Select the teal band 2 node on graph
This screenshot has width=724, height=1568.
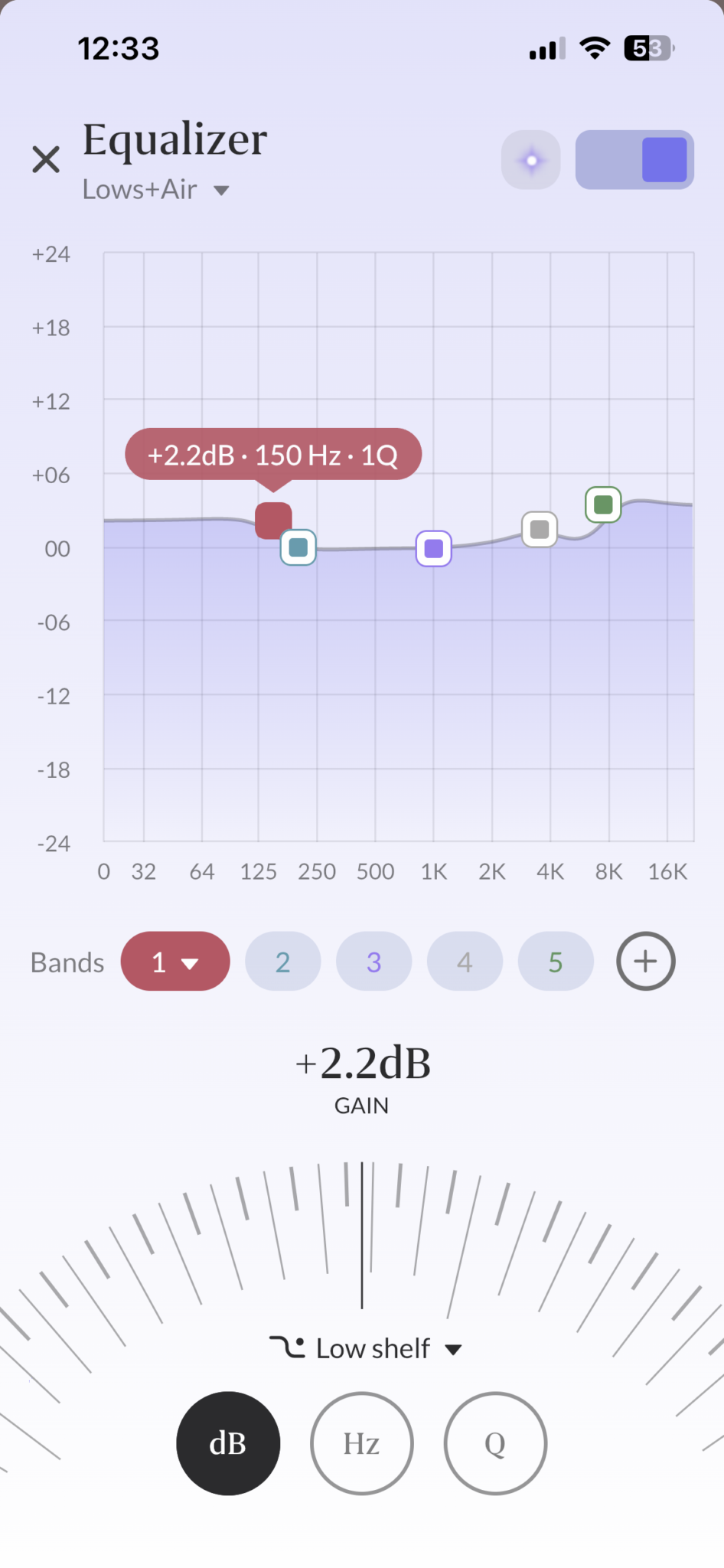pyautogui.click(x=298, y=547)
